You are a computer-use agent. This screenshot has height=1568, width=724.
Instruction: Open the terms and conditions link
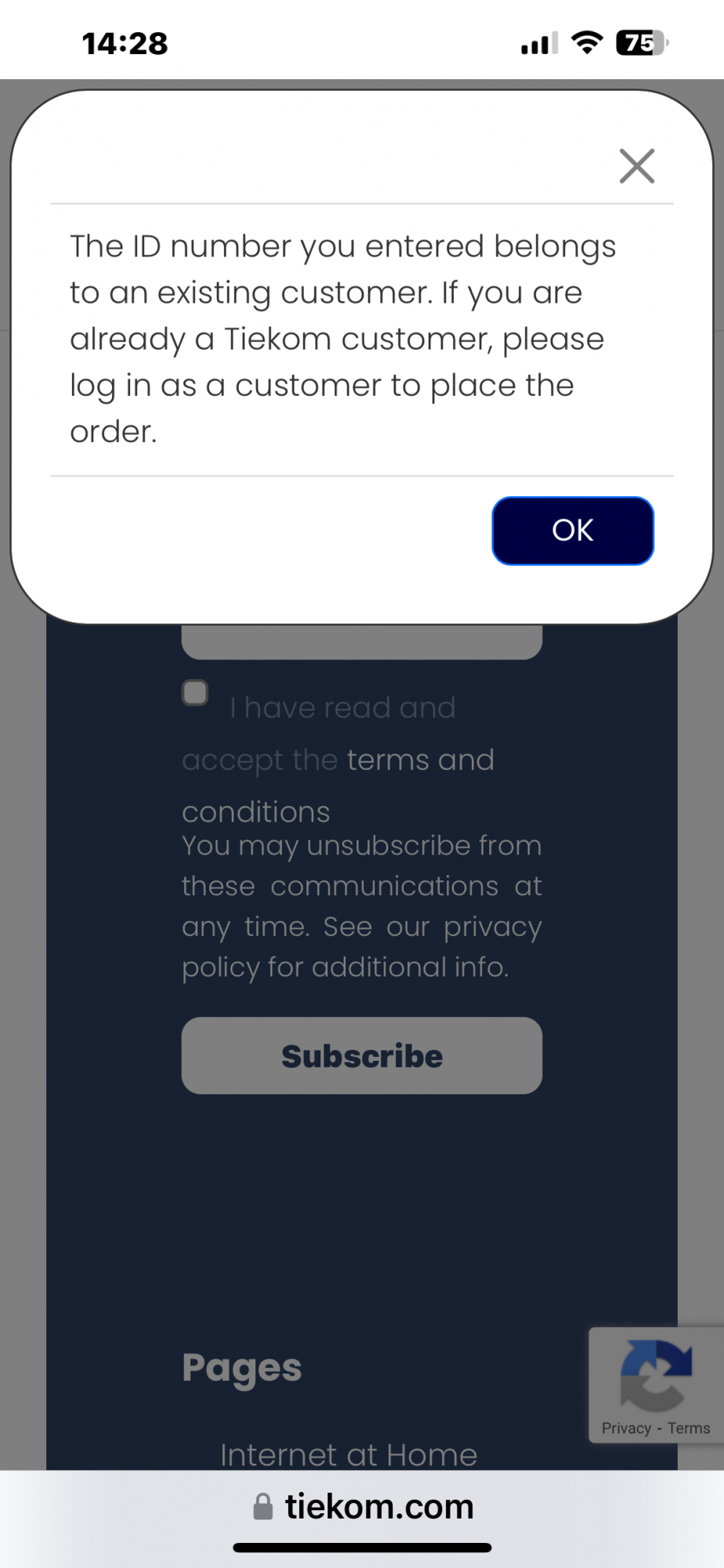[x=338, y=786]
